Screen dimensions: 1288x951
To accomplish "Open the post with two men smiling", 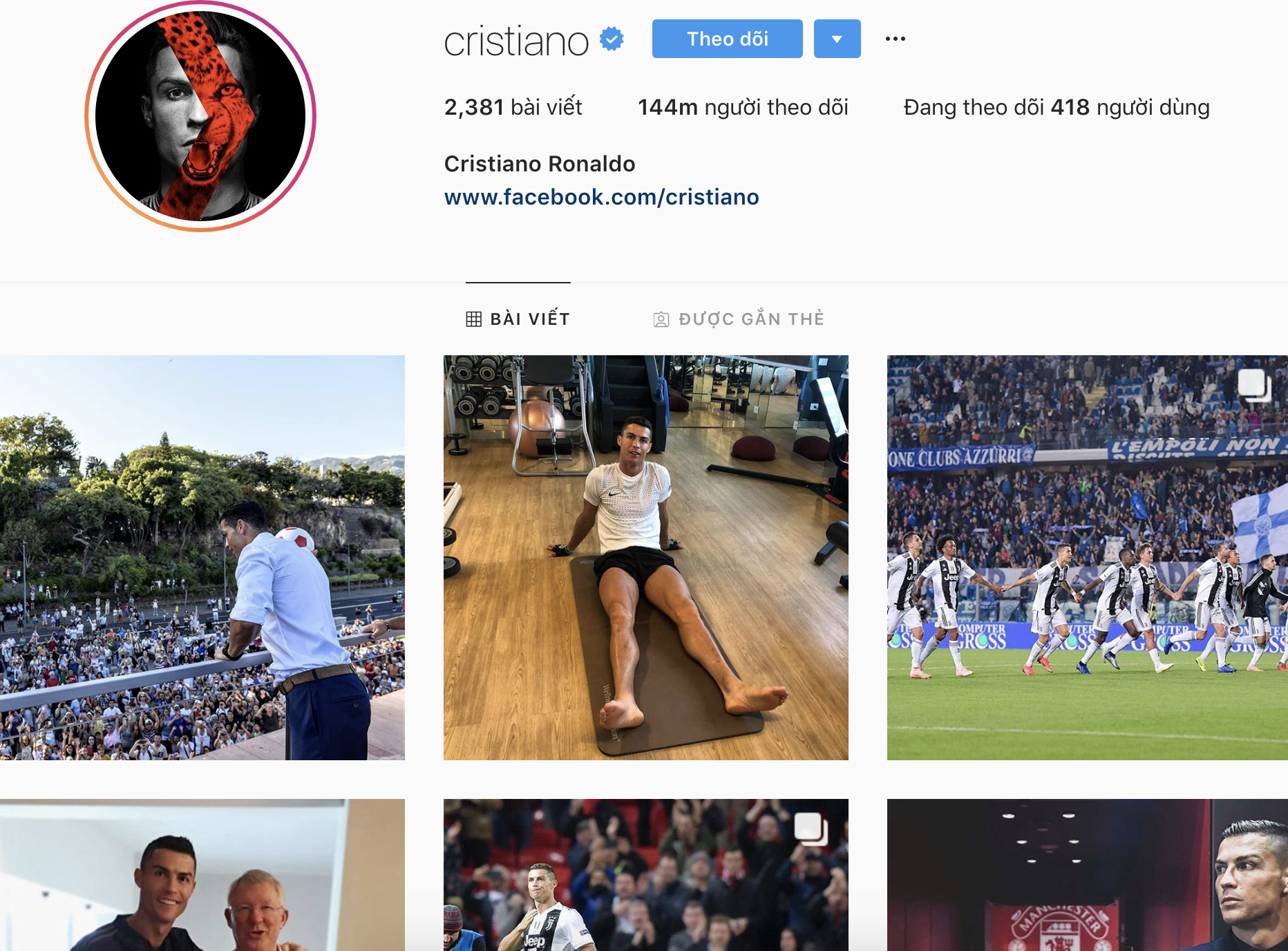I will tap(202, 875).
